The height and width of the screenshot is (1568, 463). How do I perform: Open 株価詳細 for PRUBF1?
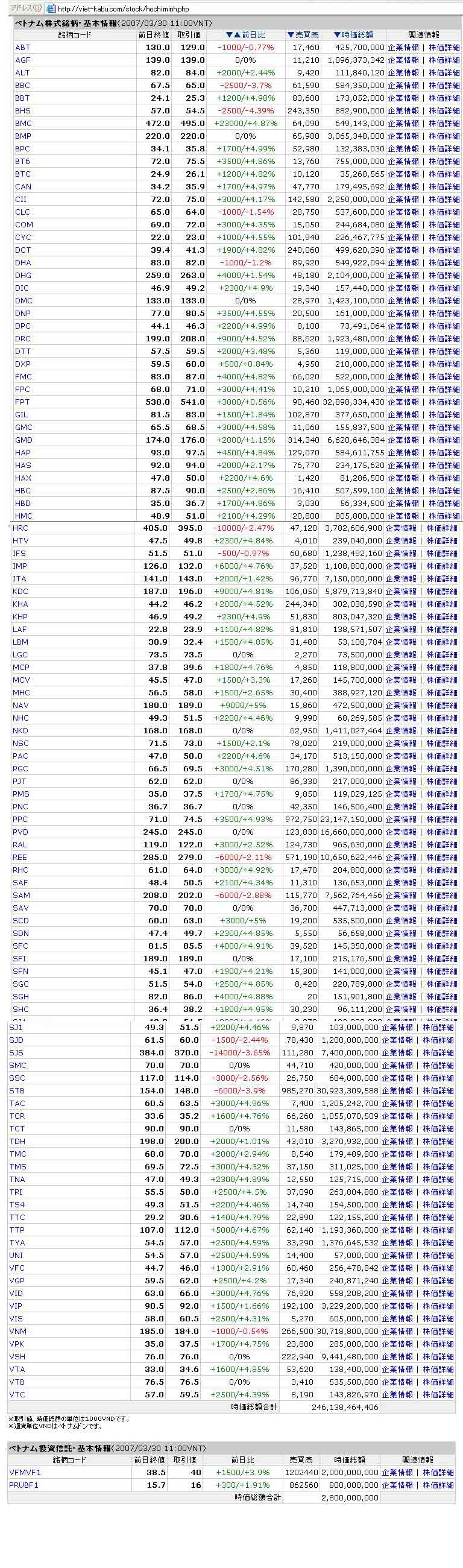pos(438,1485)
